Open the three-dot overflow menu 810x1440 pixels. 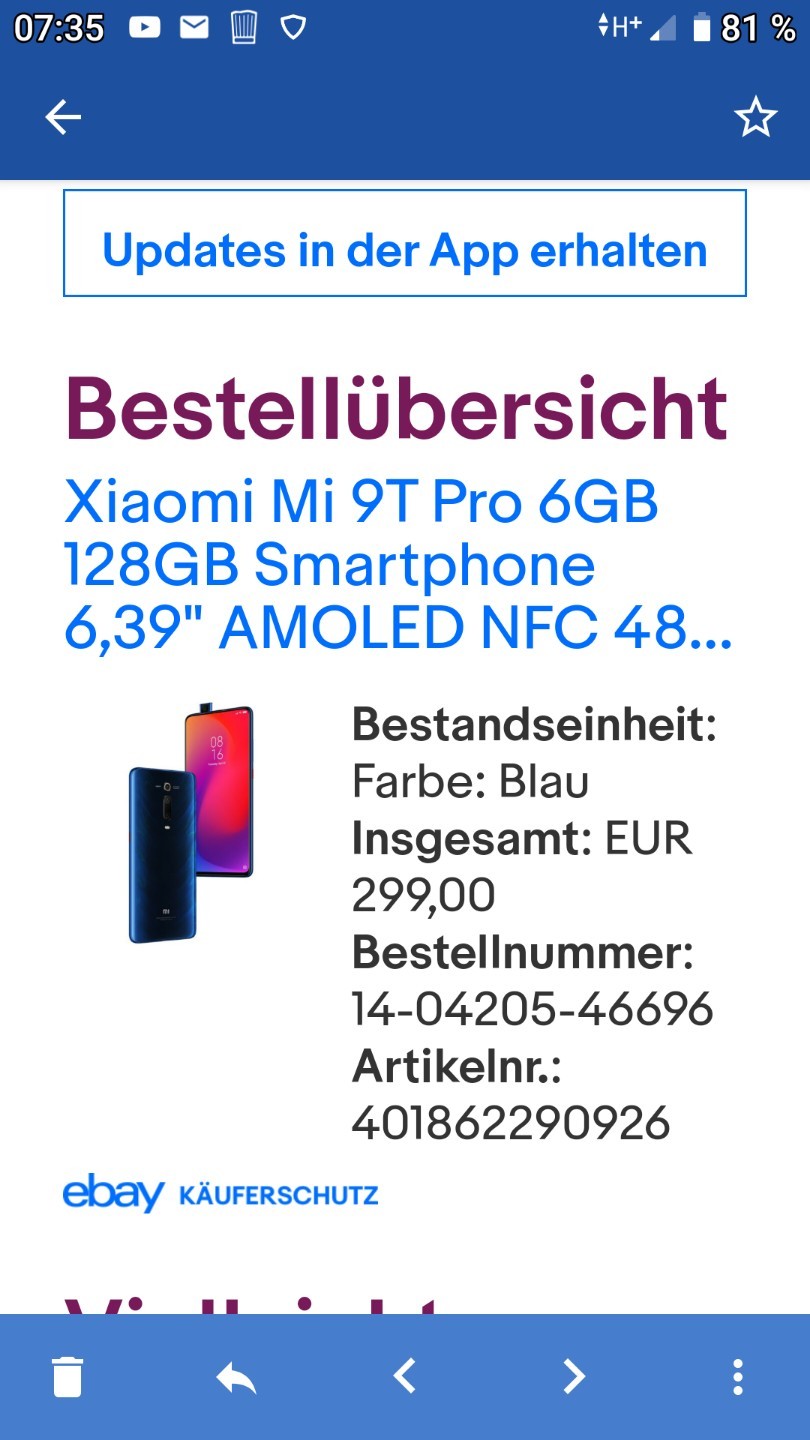[738, 1377]
